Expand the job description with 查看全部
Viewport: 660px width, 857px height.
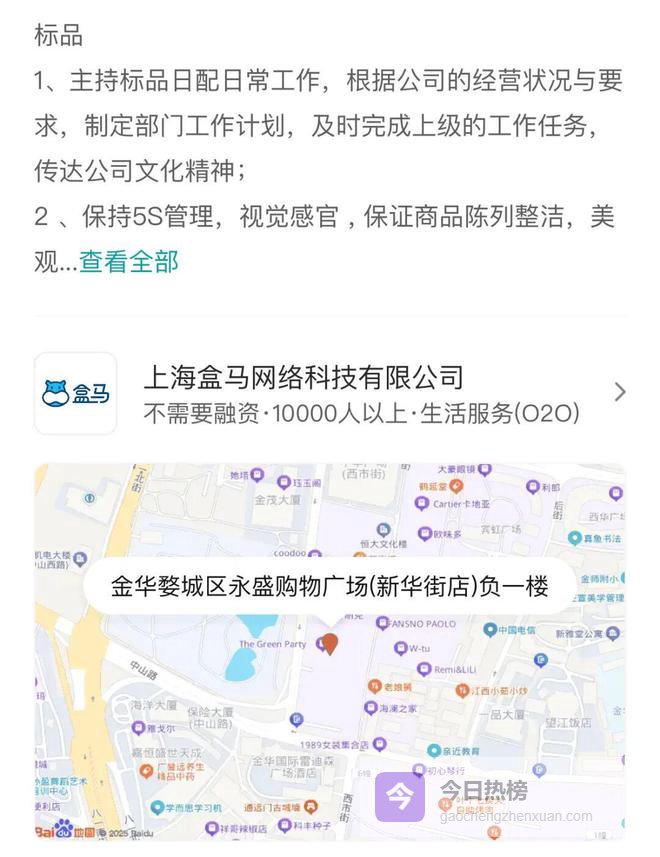pyautogui.click(x=129, y=262)
